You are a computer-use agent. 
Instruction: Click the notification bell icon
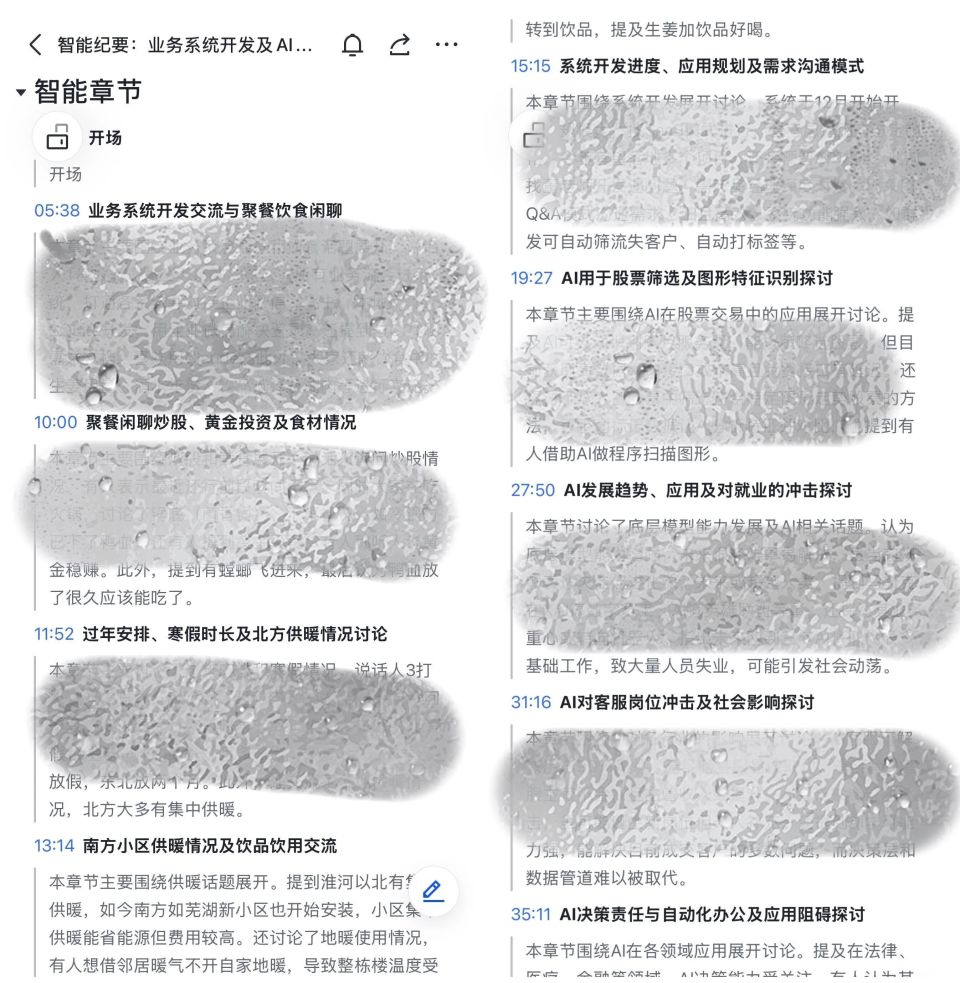[x=350, y=44]
